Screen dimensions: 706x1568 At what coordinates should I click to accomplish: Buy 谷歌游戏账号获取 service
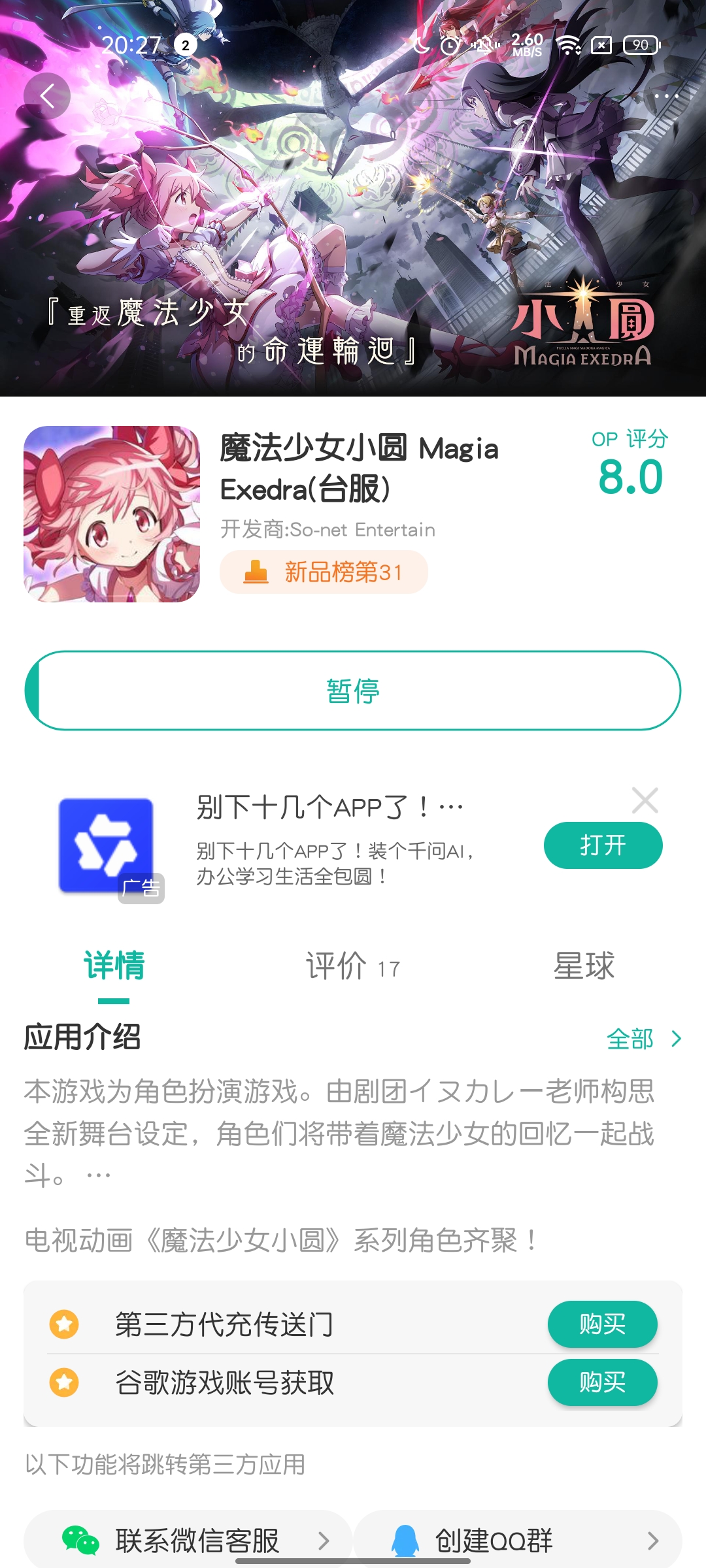tap(602, 1382)
